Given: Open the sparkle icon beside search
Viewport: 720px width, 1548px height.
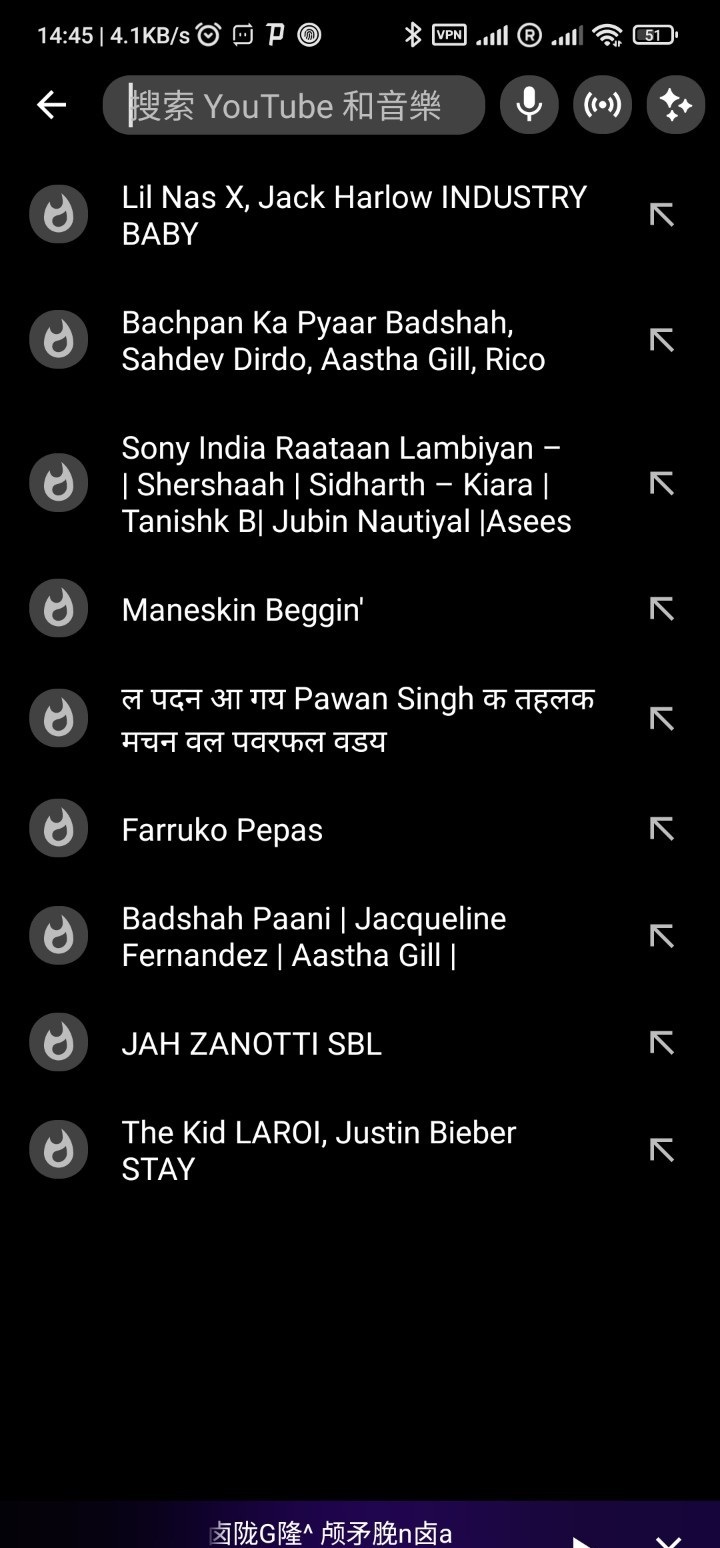Looking at the screenshot, I should click(676, 105).
